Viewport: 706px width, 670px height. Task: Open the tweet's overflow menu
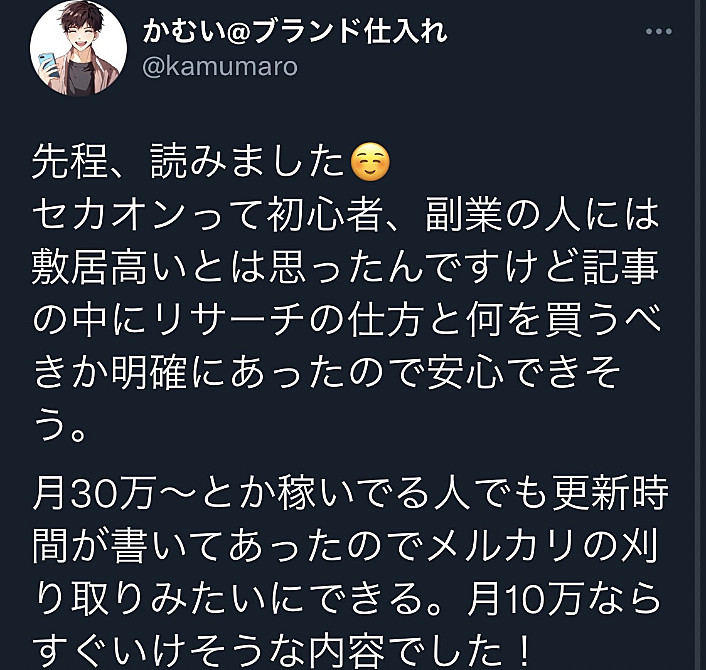tap(658, 31)
